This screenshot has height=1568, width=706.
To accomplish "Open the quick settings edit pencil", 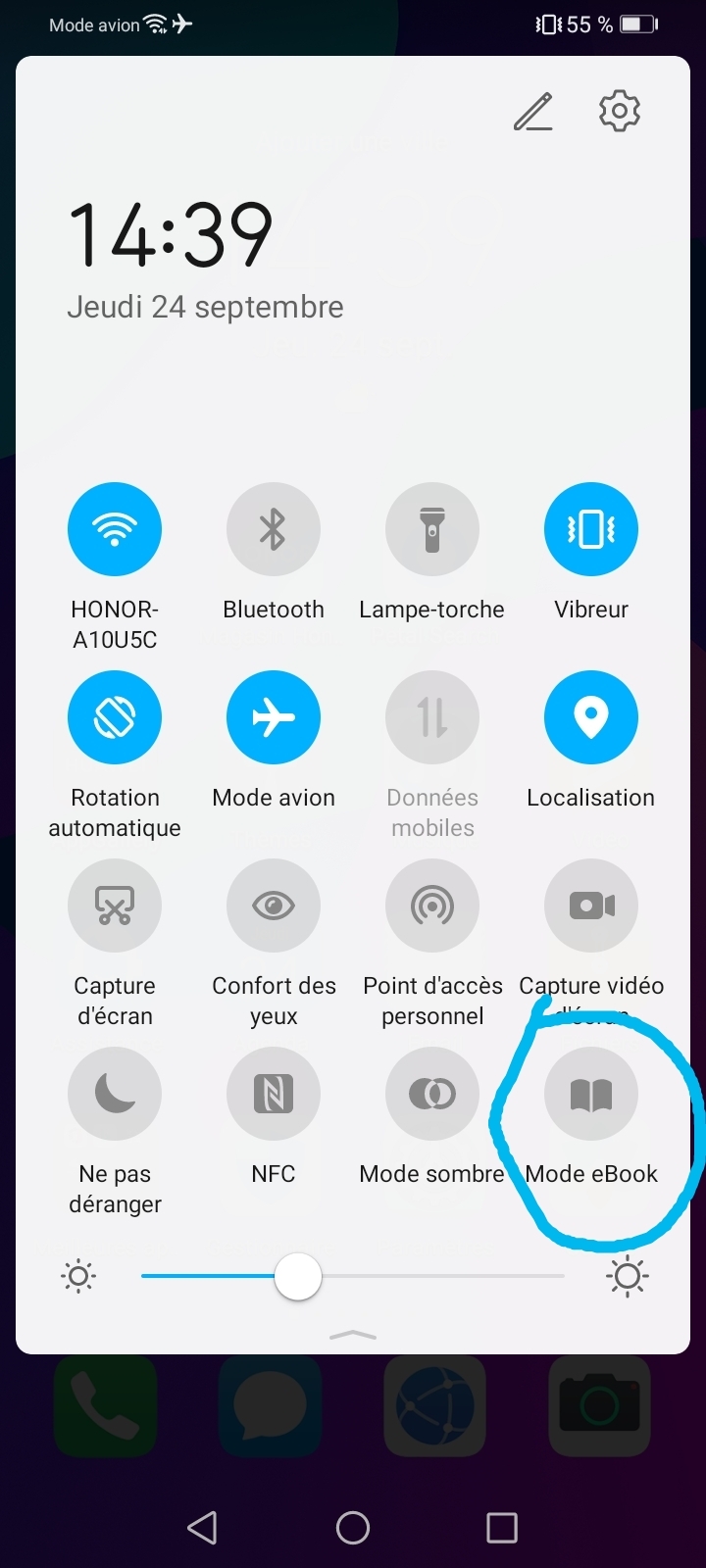I will point(533,111).
